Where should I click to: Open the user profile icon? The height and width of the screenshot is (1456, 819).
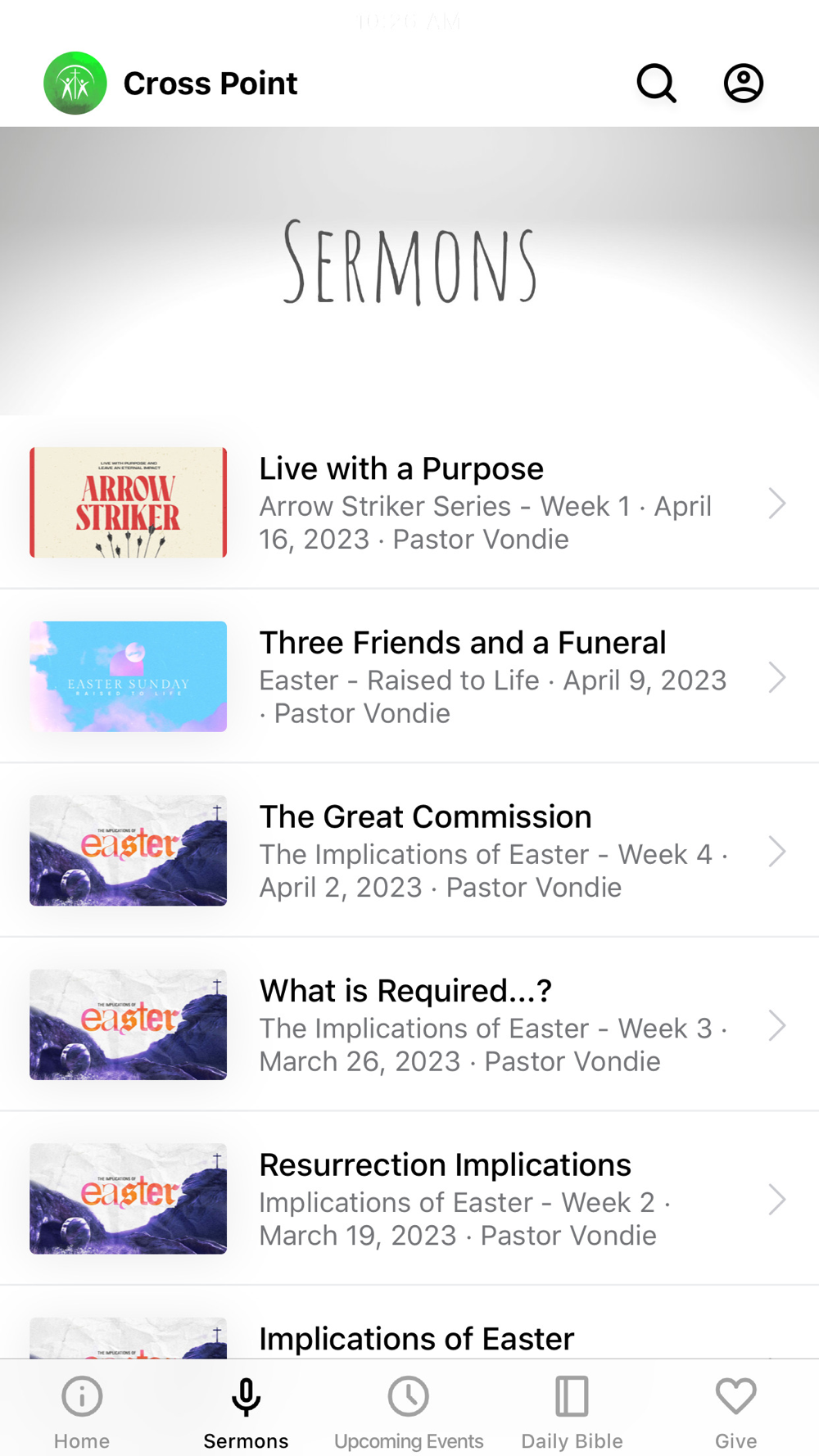(743, 83)
